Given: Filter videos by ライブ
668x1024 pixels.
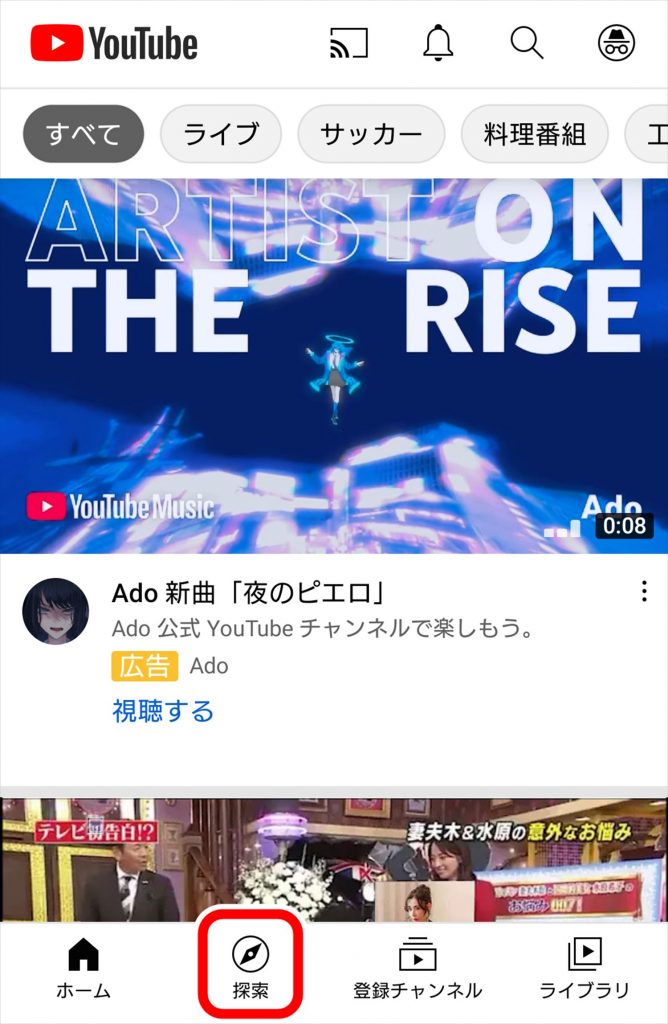Looking at the screenshot, I should 220,134.
